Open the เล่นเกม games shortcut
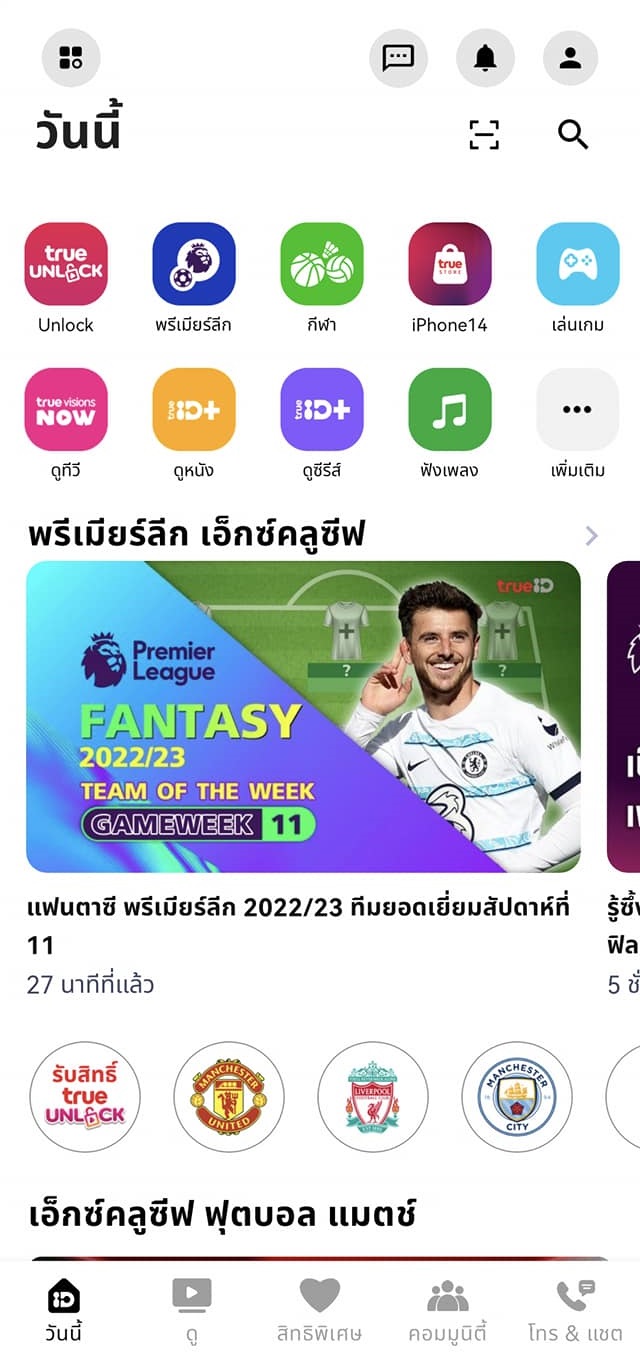Viewport: 640px width, 1358px height. click(x=577, y=265)
